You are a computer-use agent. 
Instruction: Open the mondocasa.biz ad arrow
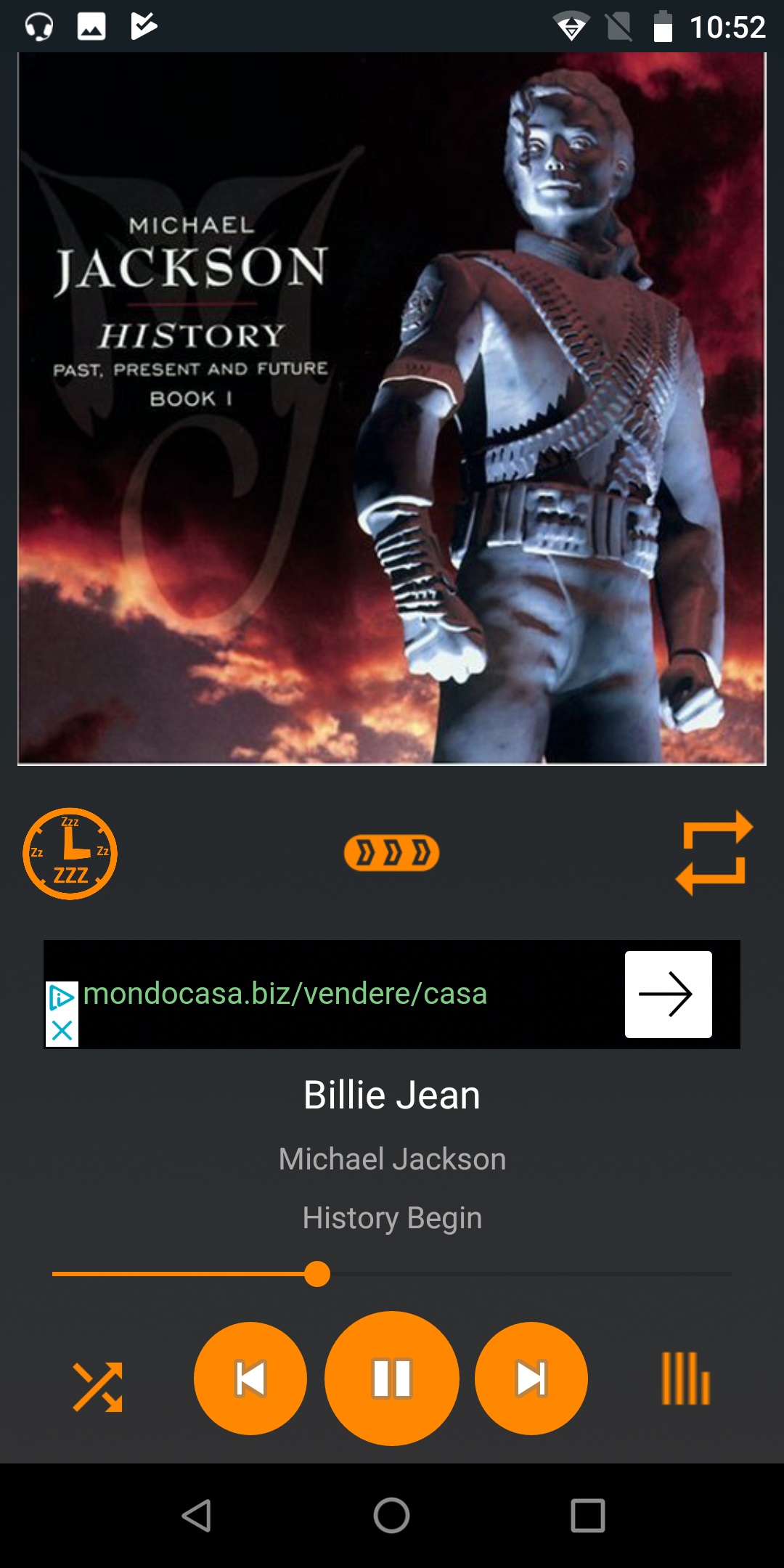pos(668,994)
